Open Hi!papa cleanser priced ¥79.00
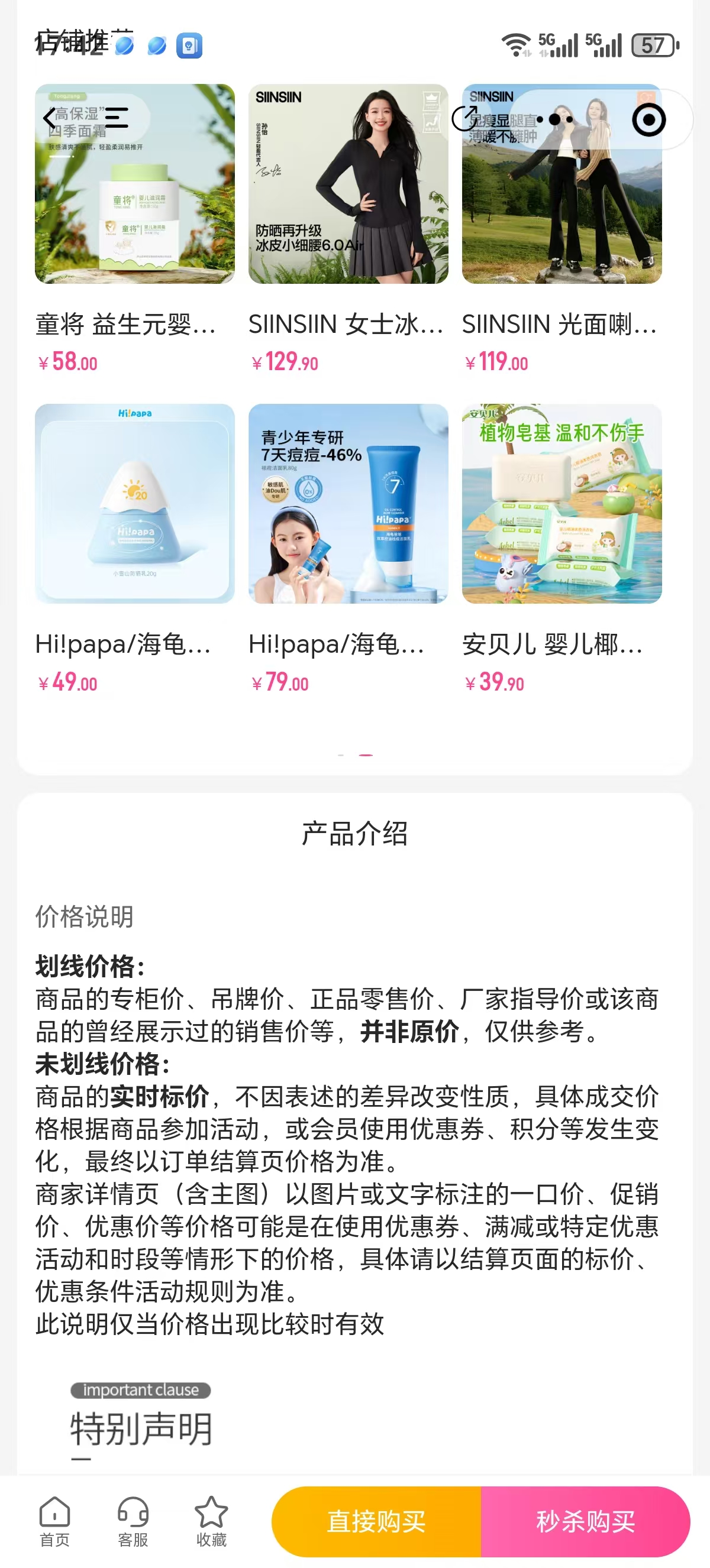 tap(348, 549)
